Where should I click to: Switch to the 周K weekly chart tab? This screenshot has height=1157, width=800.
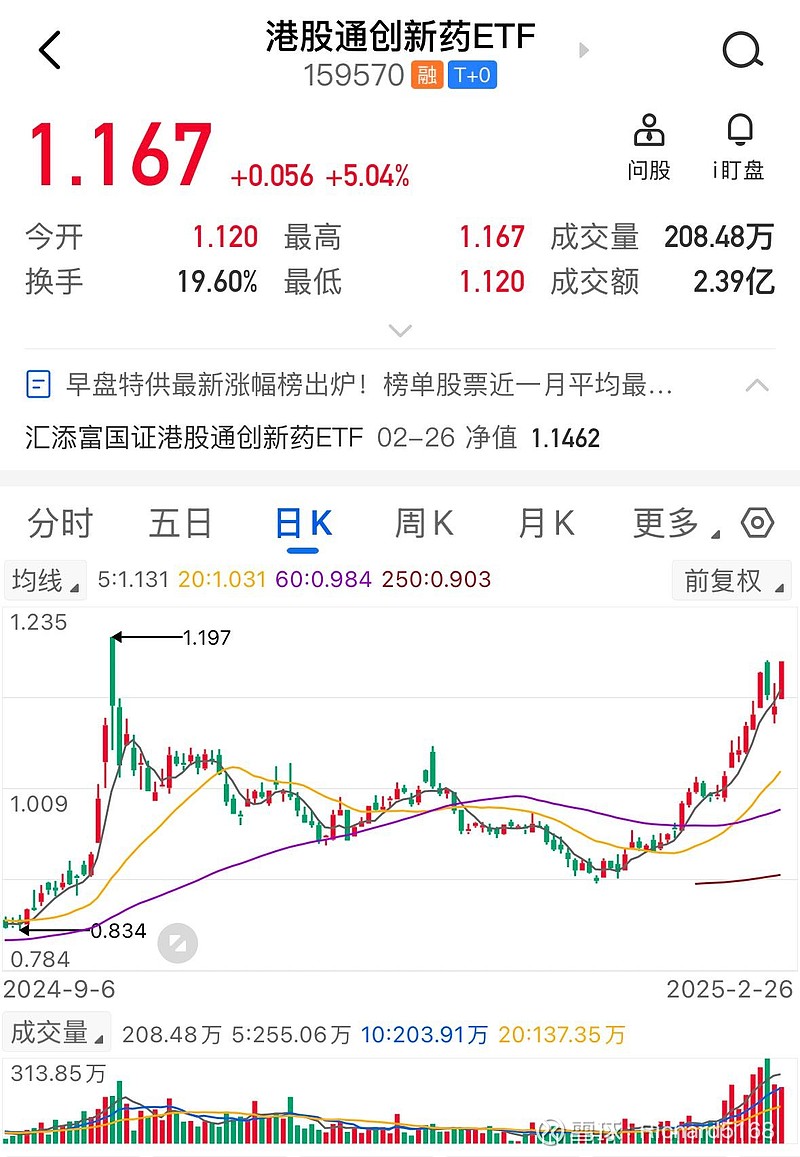[423, 522]
